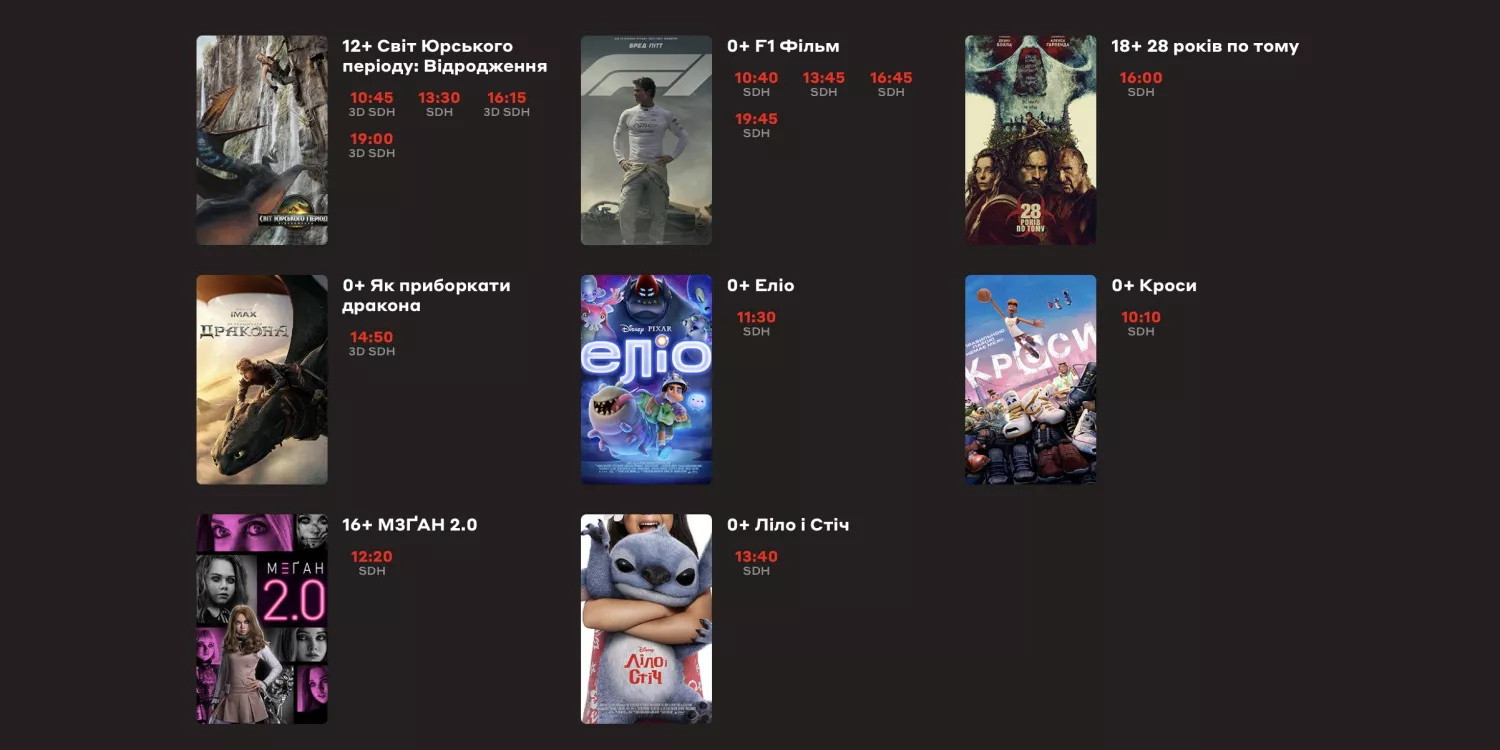Open the Світ Юрського періоду: Відродження poster
Image resolution: width=1500 pixels, height=750 pixels.
[262, 140]
